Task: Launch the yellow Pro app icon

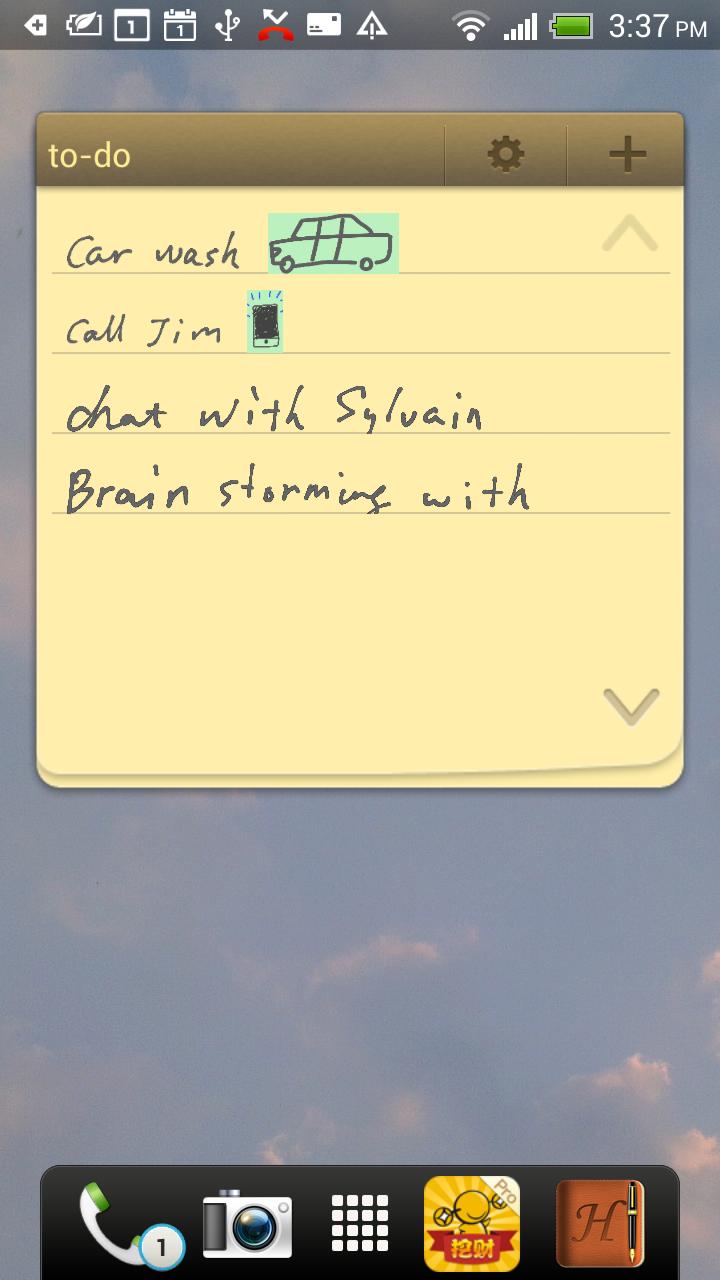Action: (473, 1223)
